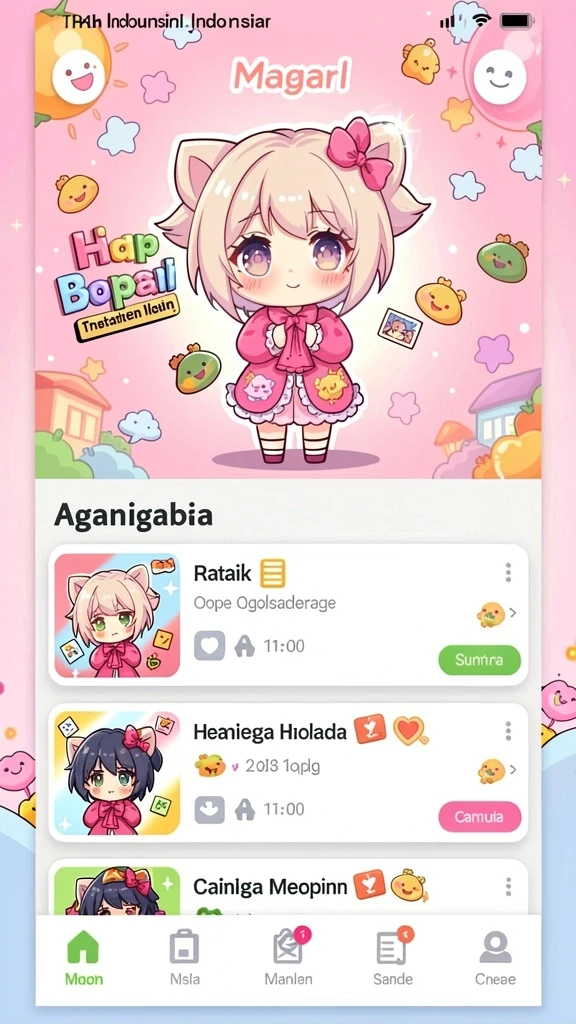
Task: Open the Cneae profile tab
Action: click(495, 957)
